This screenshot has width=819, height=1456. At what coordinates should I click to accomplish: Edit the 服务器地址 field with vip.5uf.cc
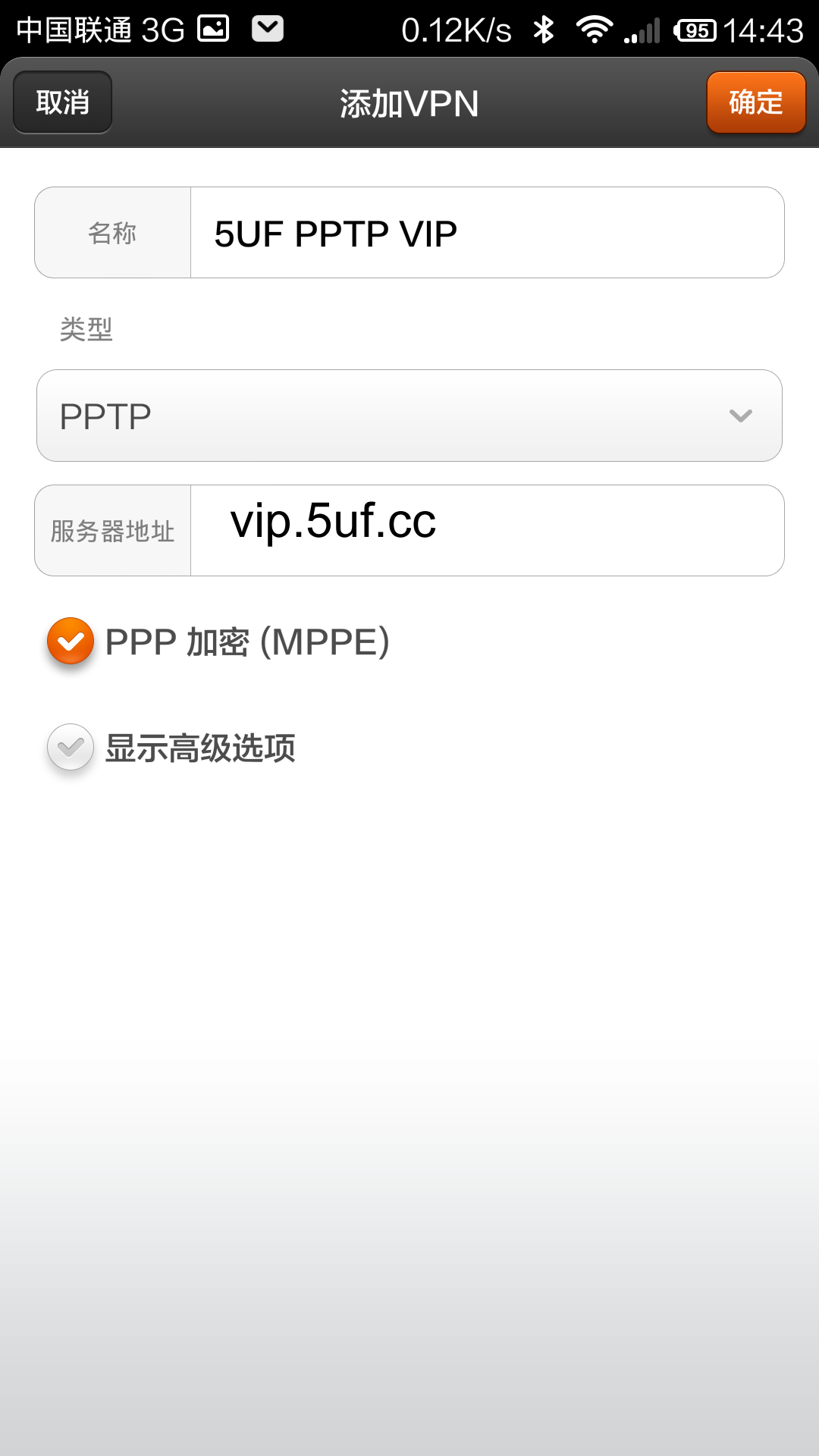[x=485, y=529]
